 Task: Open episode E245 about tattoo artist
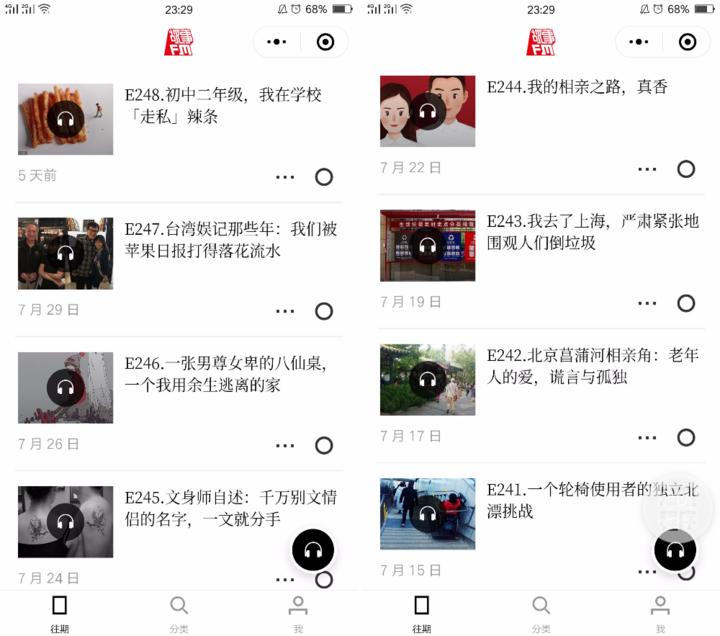[x=231, y=507]
